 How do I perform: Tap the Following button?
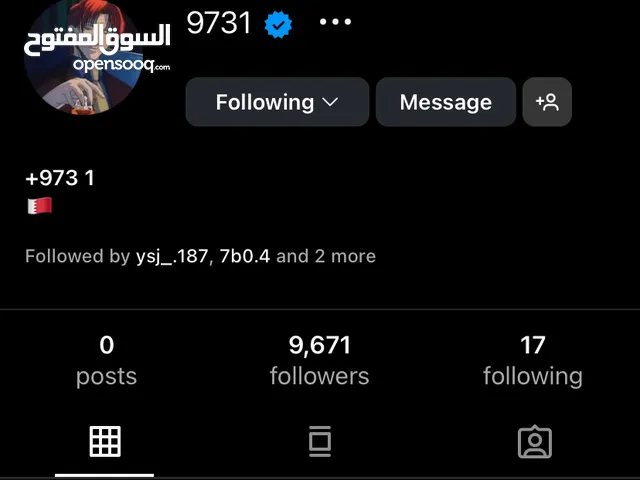pos(277,102)
